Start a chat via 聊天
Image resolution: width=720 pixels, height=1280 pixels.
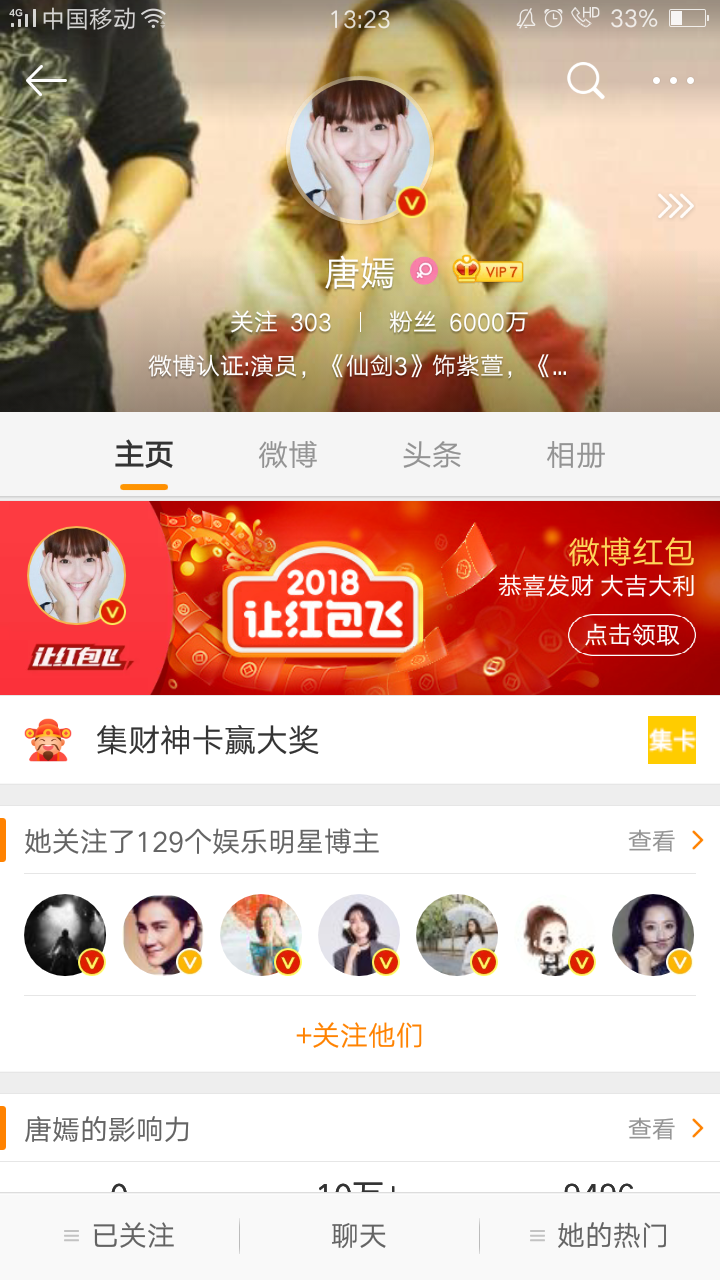tap(359, 1236)
